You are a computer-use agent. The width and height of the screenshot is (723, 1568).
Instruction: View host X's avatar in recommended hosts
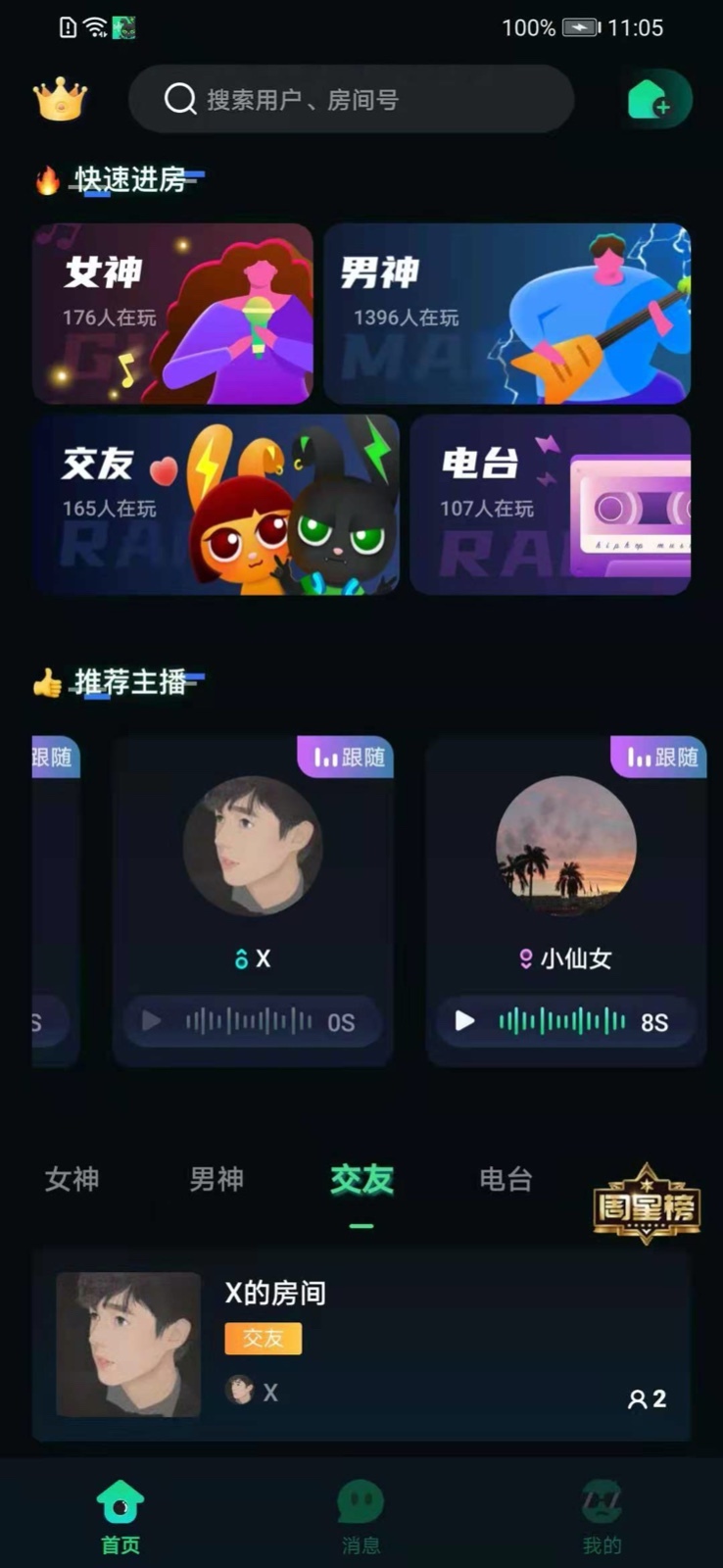coord(253,846)
